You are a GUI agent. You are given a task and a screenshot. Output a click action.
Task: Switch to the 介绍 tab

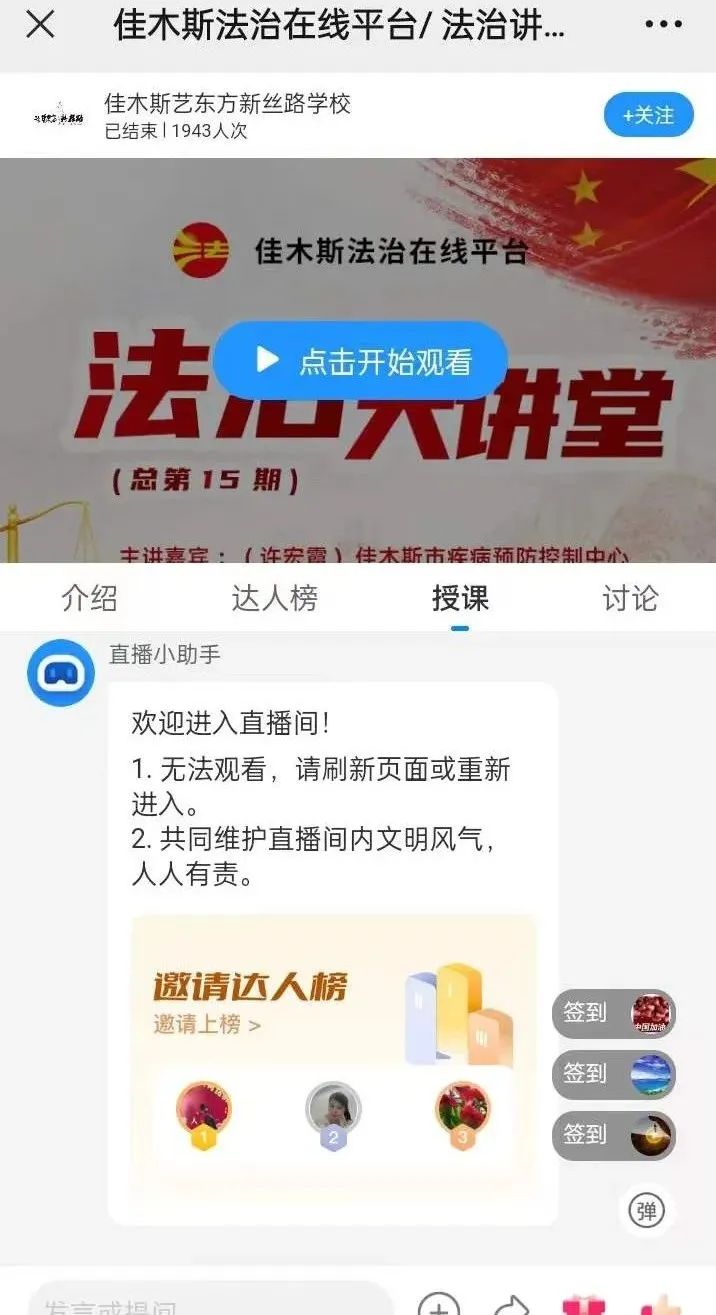[x=89, y=598]
